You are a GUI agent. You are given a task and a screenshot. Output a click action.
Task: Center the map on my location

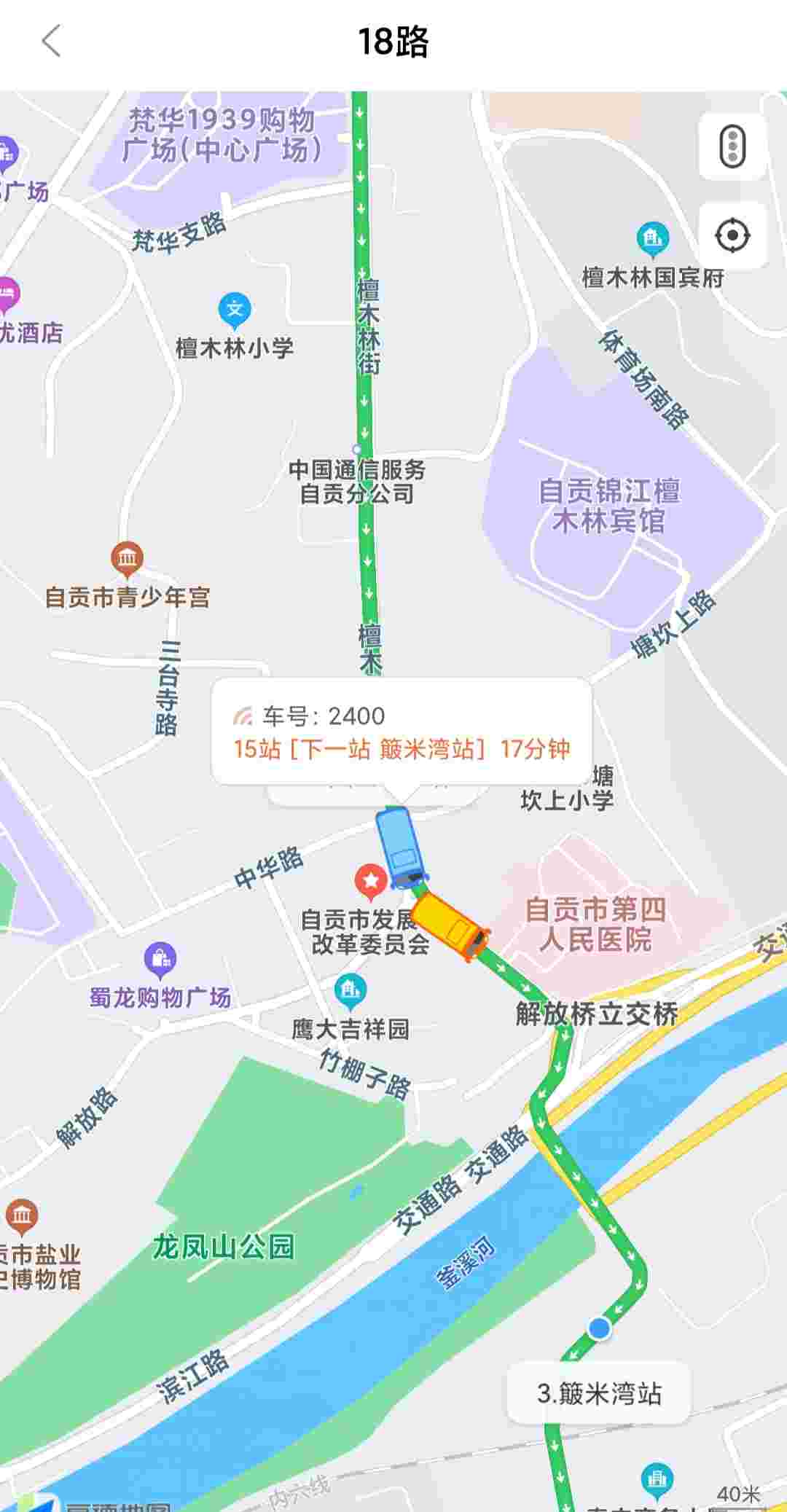tap(732, 235)
